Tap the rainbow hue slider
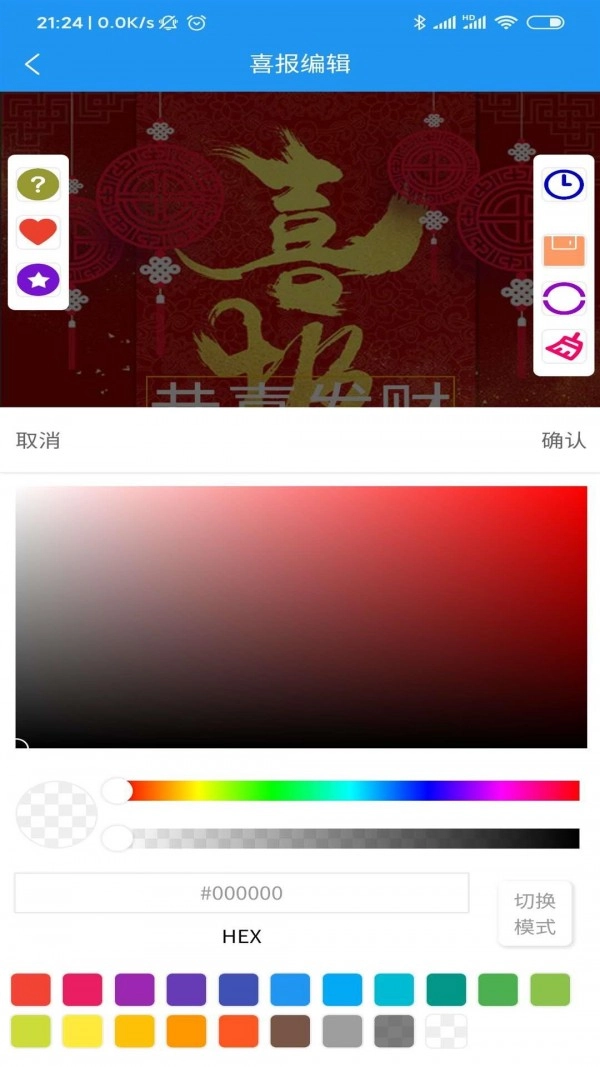Viewport: 600px width, 1067px height. pos(350,790)
